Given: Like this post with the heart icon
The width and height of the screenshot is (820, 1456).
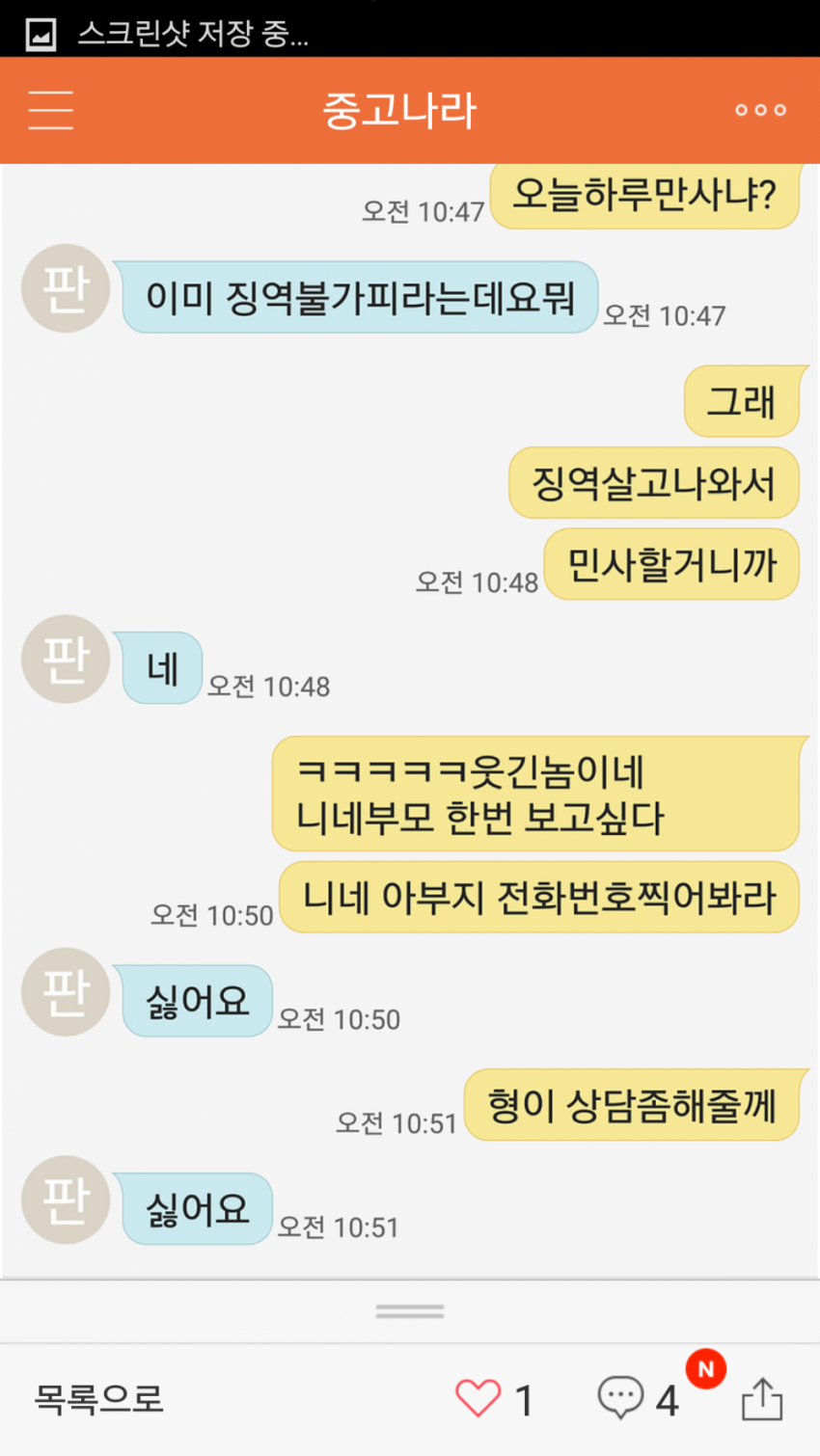Looking at the screenshot, I should [x=478, y=1398].
